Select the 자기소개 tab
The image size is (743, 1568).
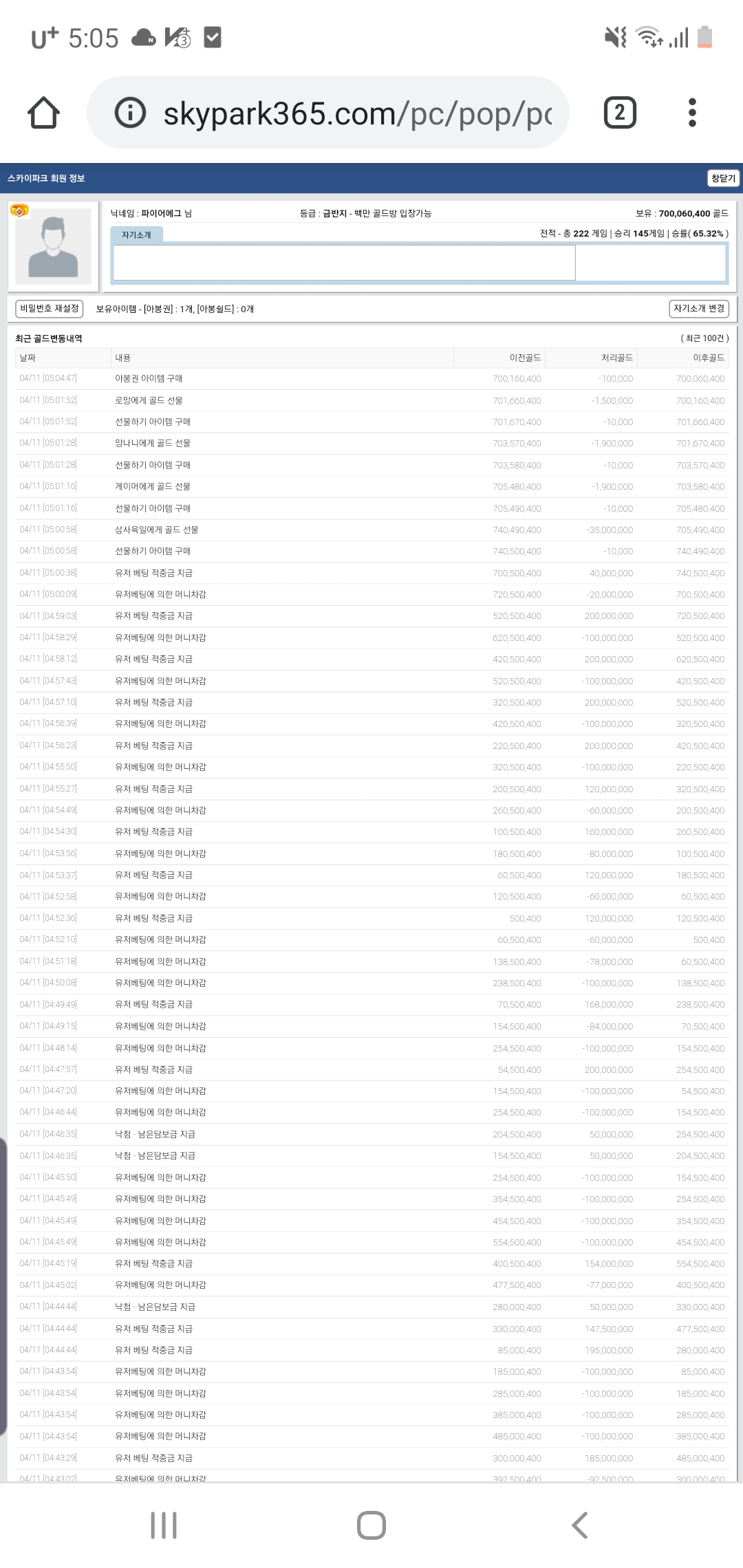136,235
